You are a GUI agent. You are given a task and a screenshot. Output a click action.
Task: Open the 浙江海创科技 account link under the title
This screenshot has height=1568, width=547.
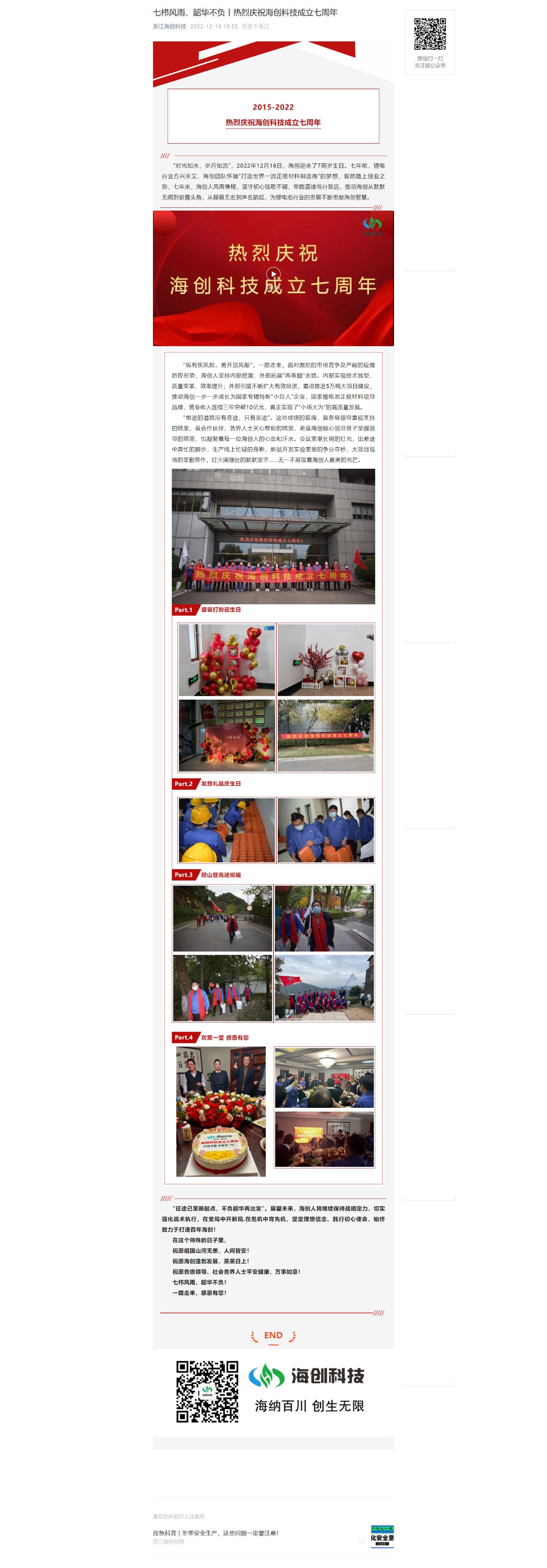pyautogui.click(x=169, y=26)
